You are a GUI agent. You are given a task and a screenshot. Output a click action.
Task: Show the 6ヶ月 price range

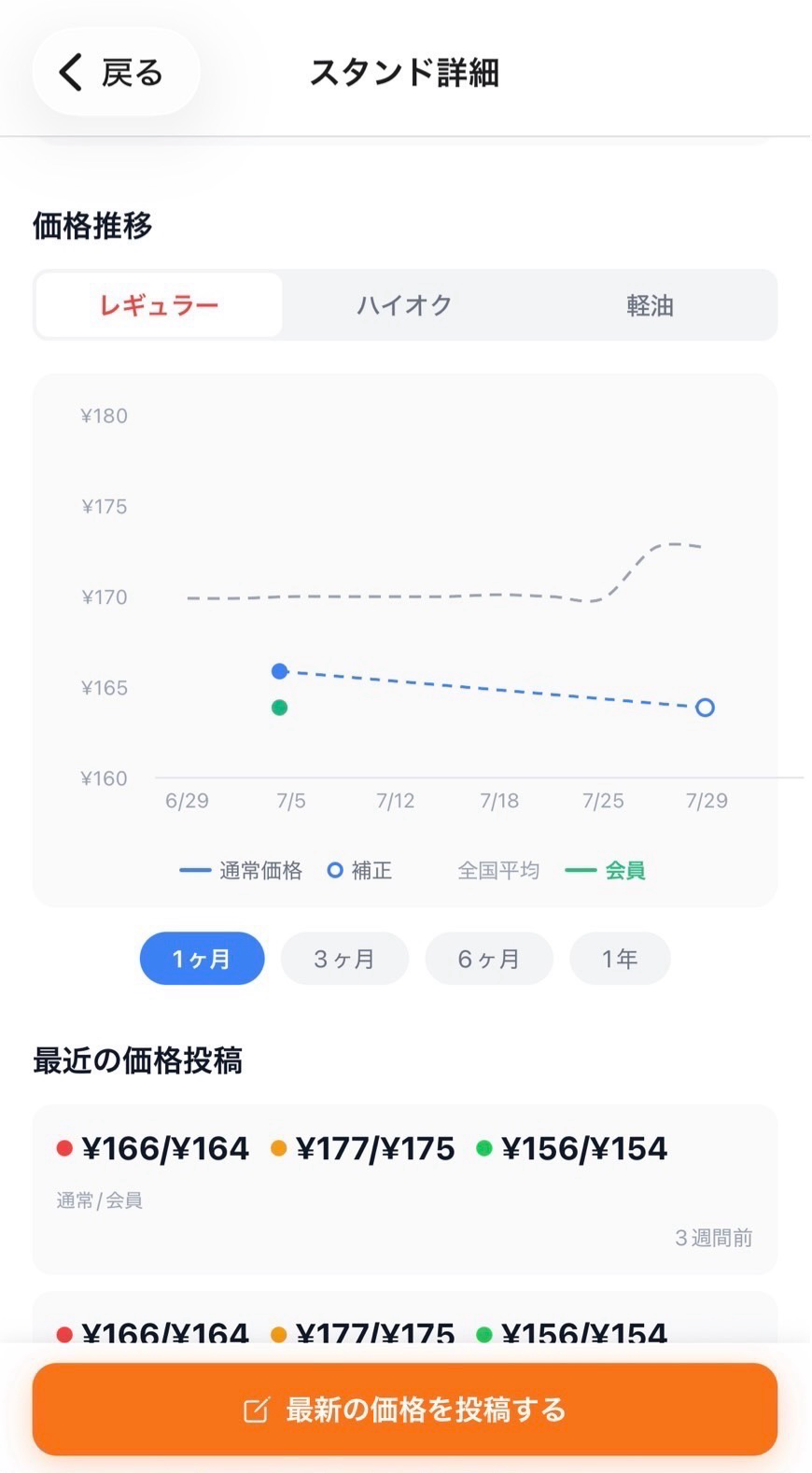coord(489,959)
